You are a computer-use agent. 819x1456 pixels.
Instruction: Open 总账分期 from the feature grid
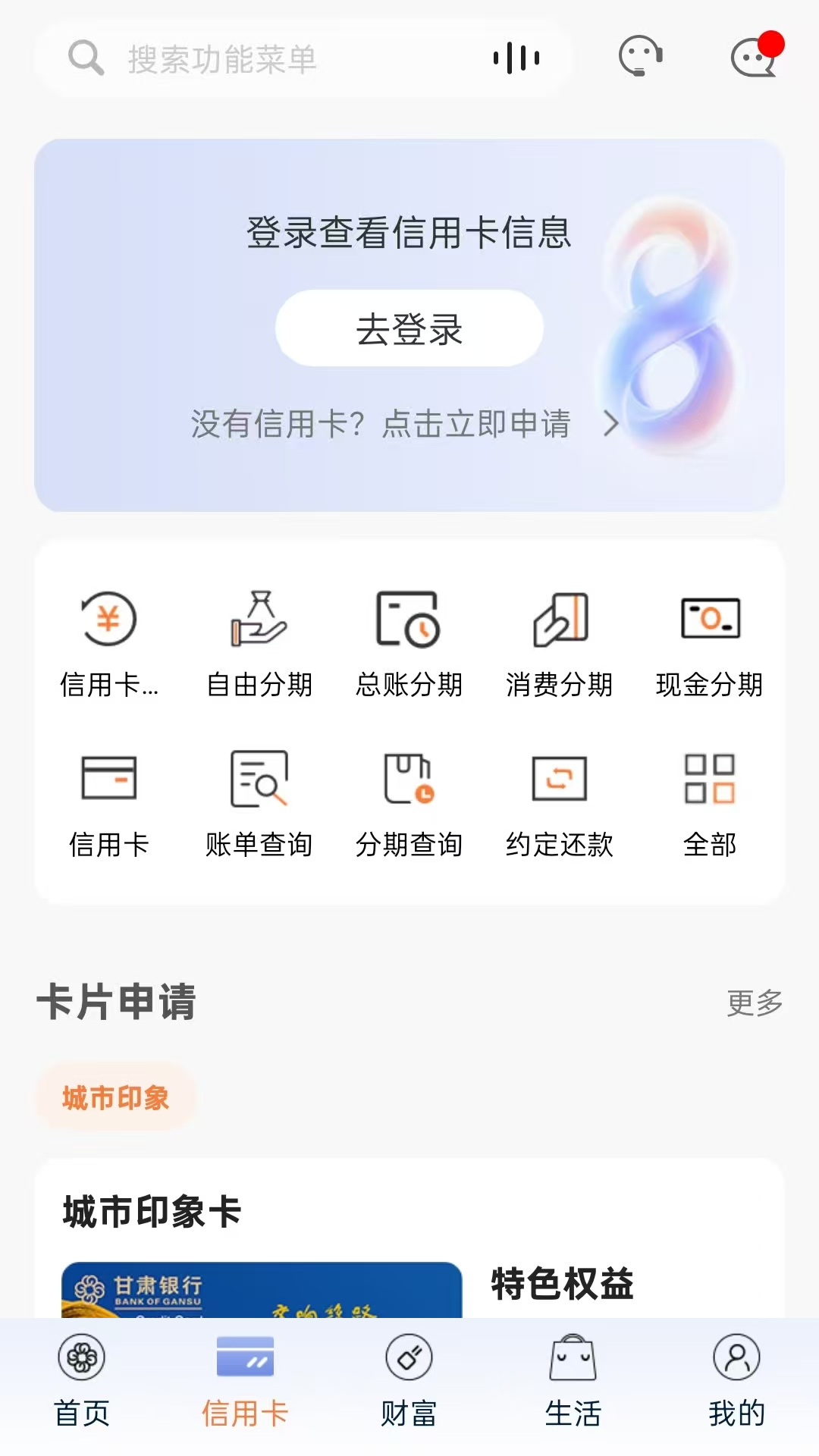[x=409, y=641]
